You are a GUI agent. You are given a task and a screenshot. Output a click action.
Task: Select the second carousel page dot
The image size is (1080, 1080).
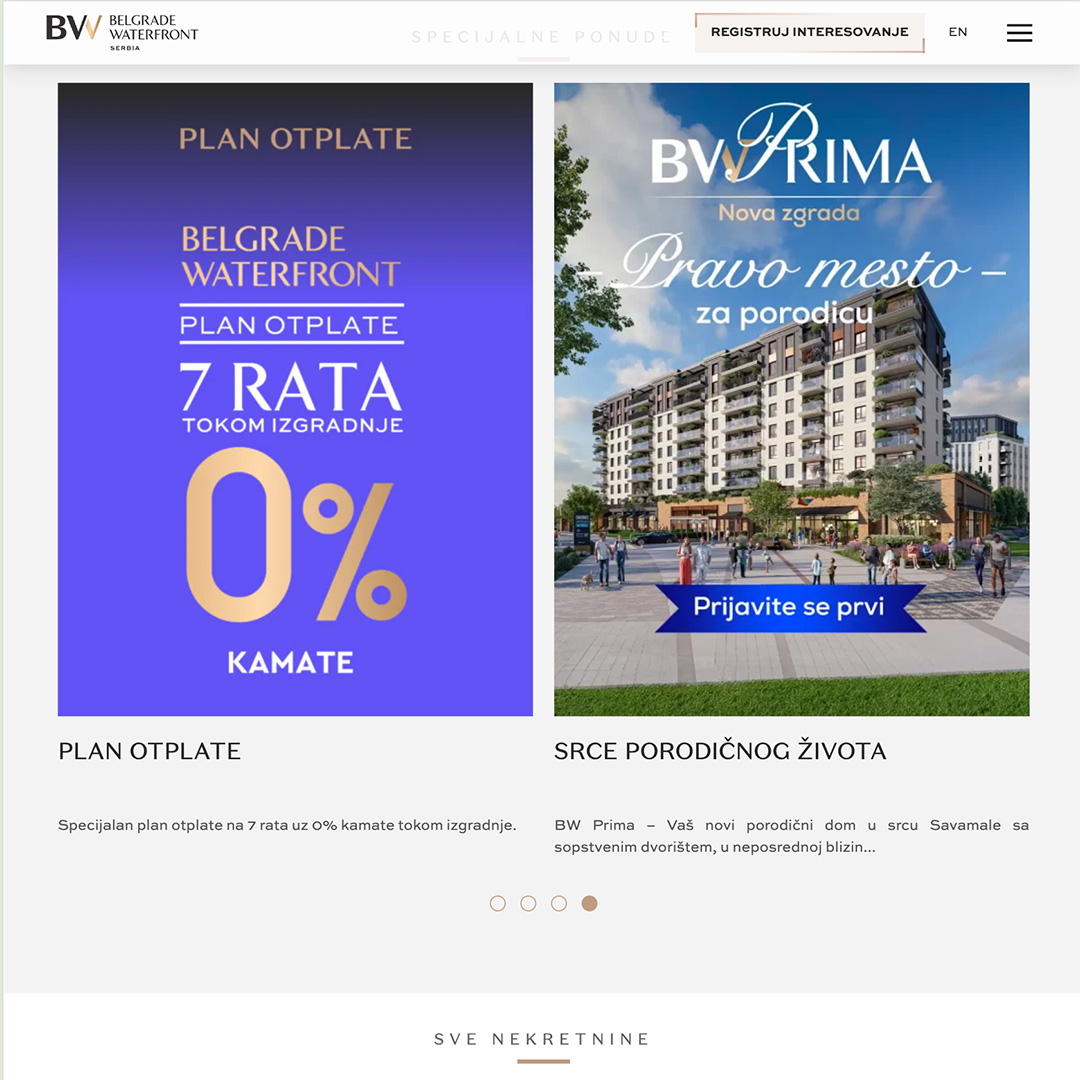[528, 903]
